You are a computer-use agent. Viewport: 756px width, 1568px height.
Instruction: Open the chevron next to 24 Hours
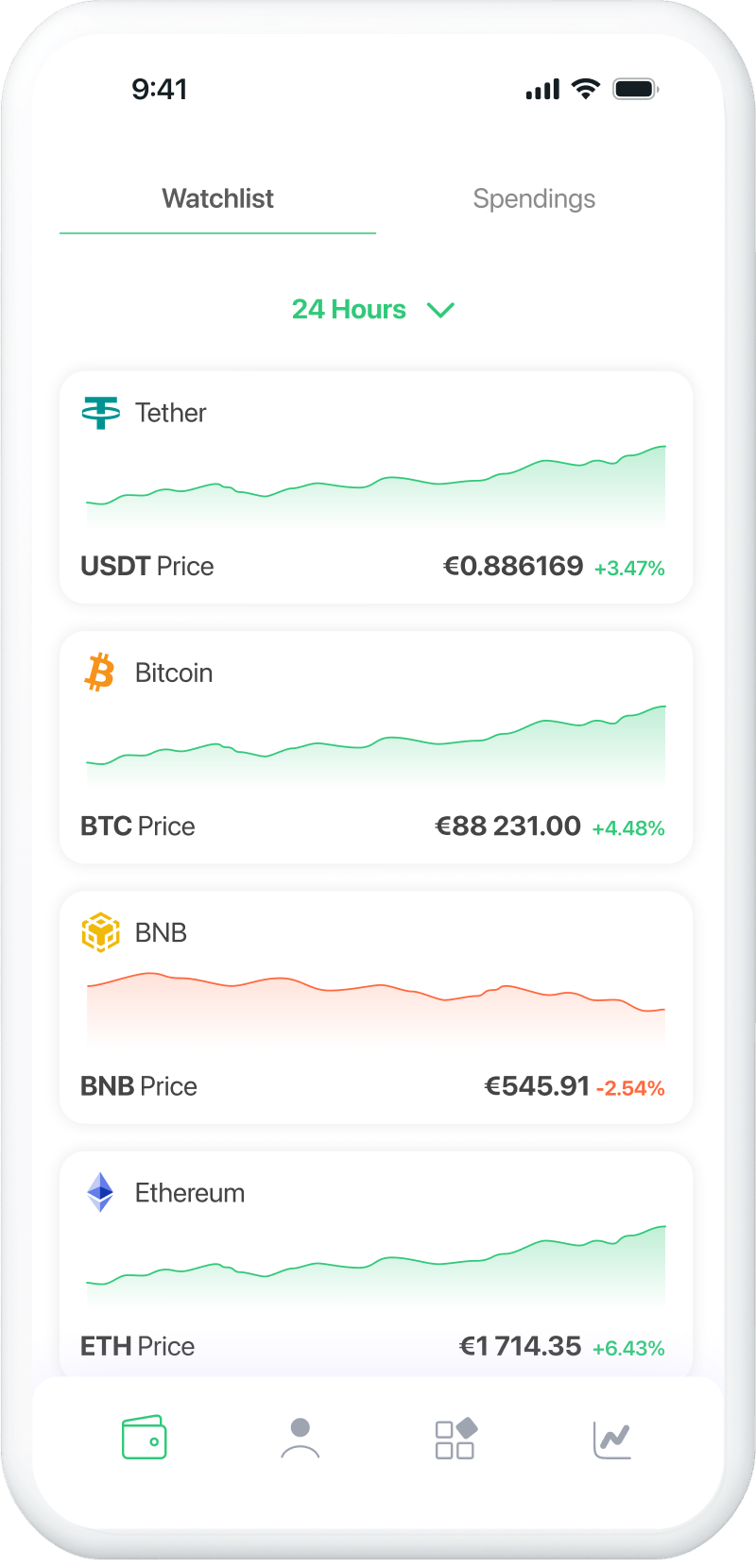tap(440, 310)
